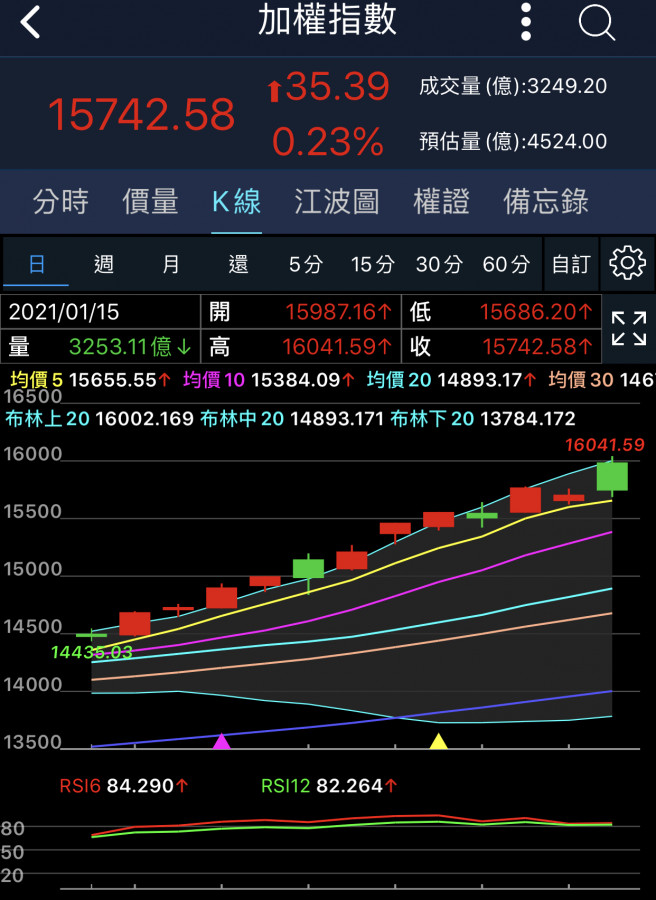Show the 30分 candlestick interval
656x900 pixels.
point(440,264)
